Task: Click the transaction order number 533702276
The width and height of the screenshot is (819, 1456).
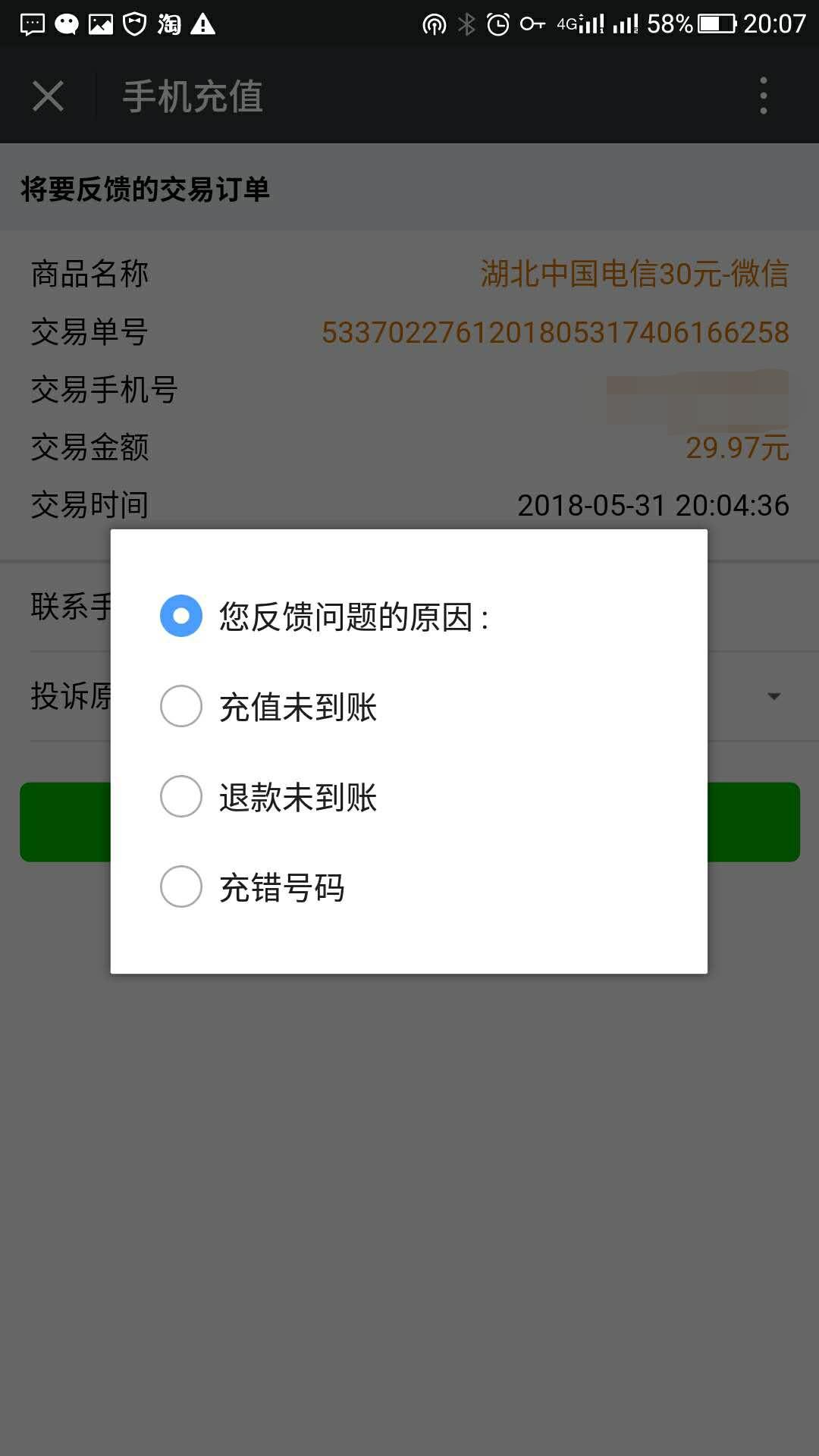Action: pos(554,331)
